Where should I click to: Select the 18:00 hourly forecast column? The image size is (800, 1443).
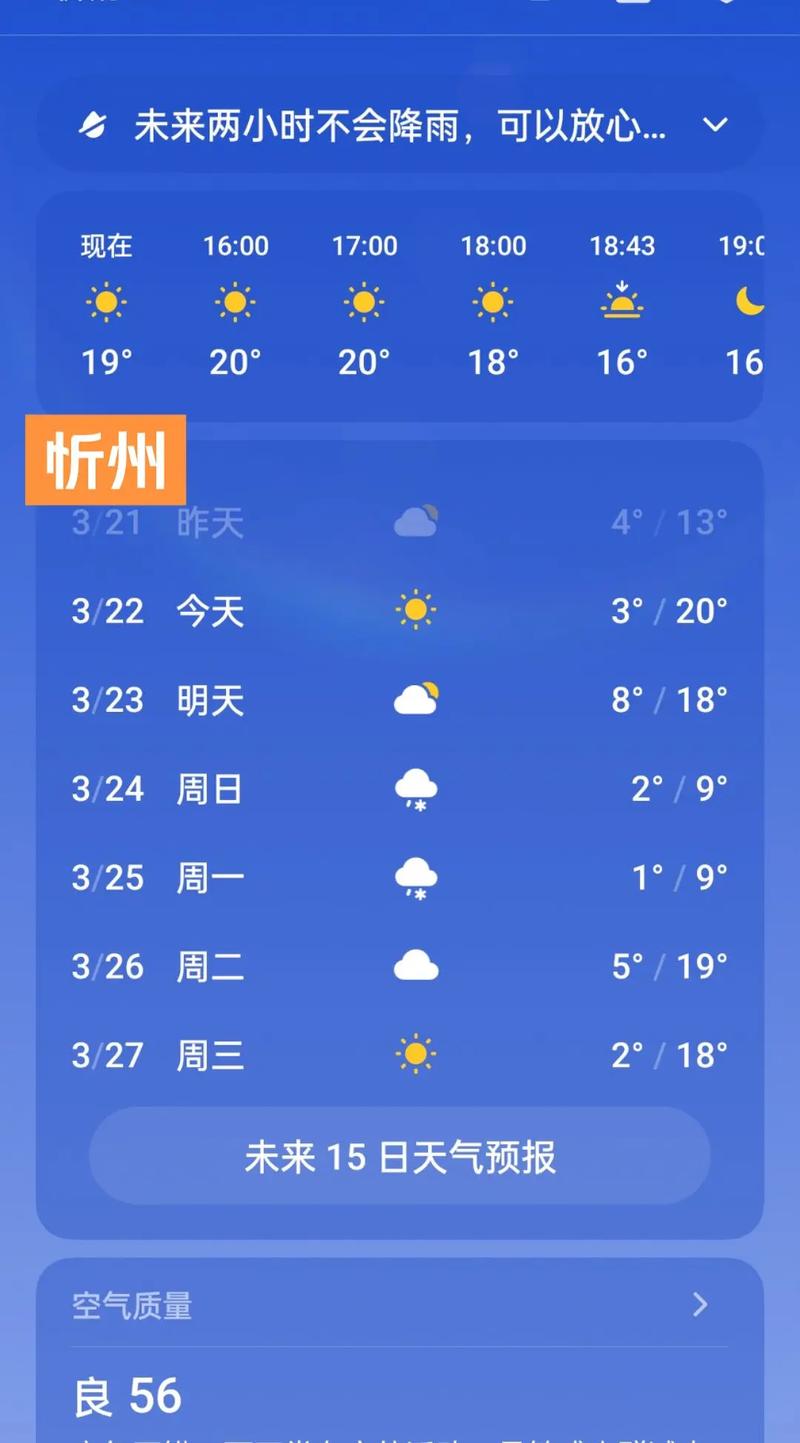(493, 303)
